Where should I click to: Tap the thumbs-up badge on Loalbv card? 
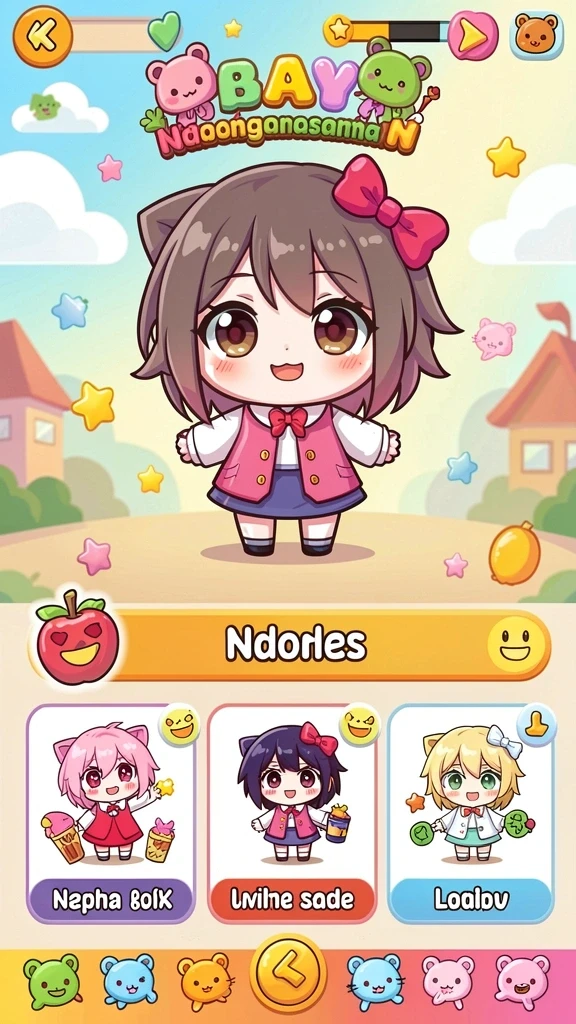536,725
